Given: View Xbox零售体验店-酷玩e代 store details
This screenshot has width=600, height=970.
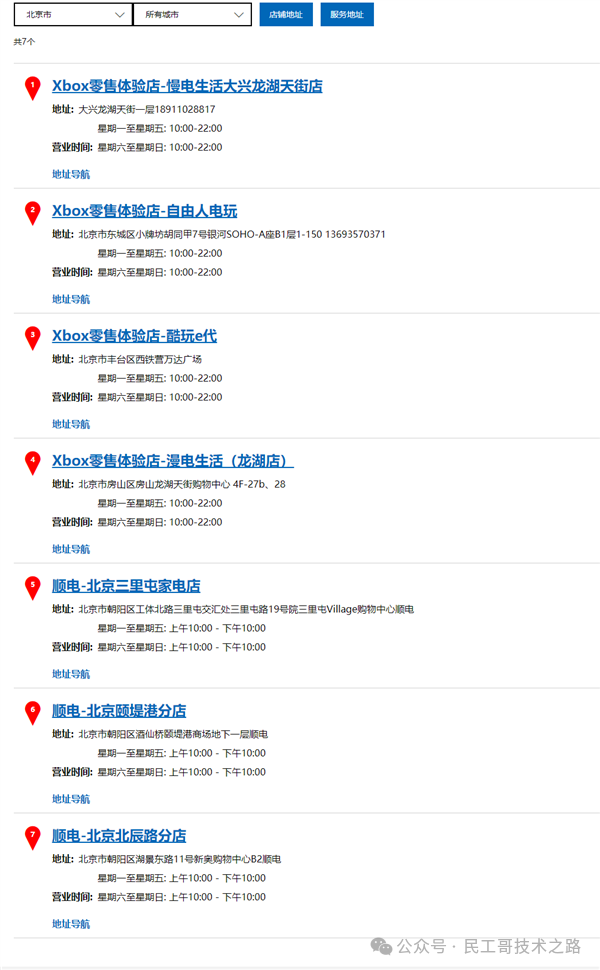Looking at the screenshot, I should 134,336.
